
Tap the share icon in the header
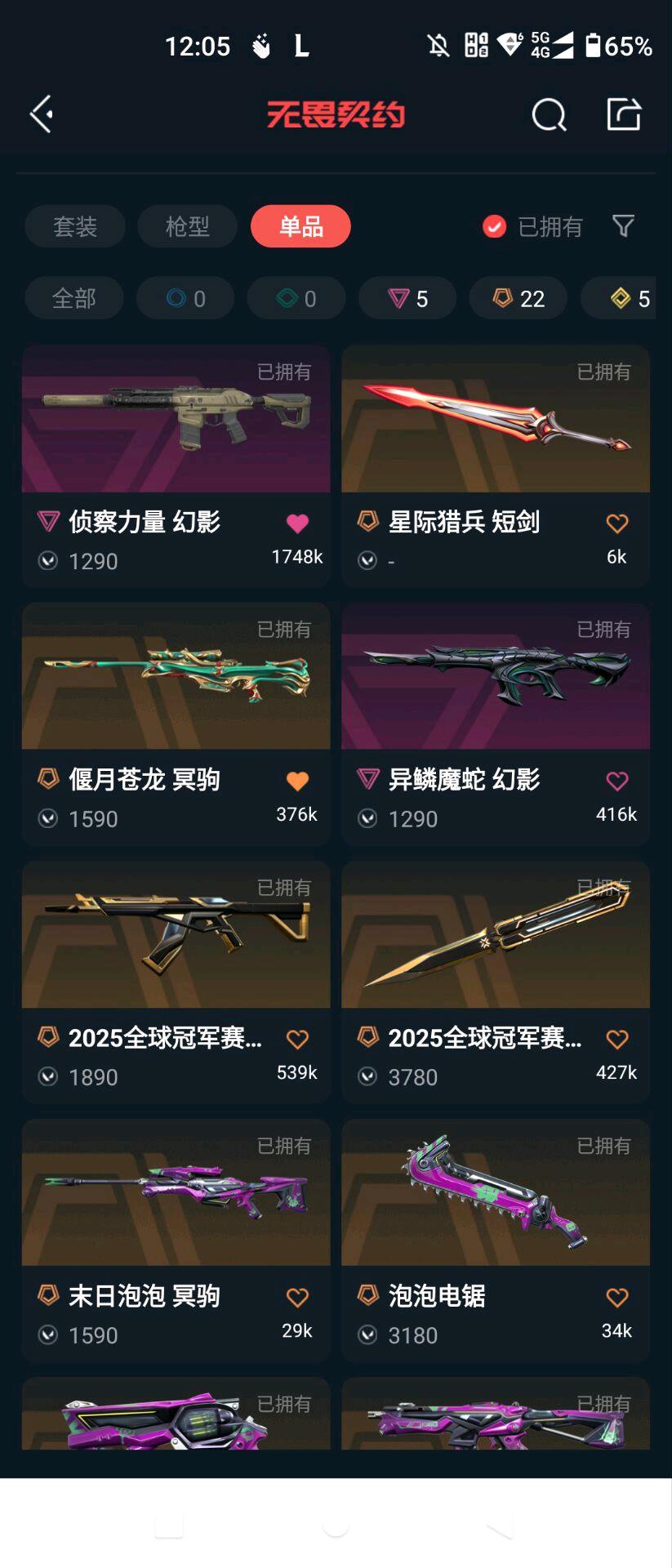(624, 114)
